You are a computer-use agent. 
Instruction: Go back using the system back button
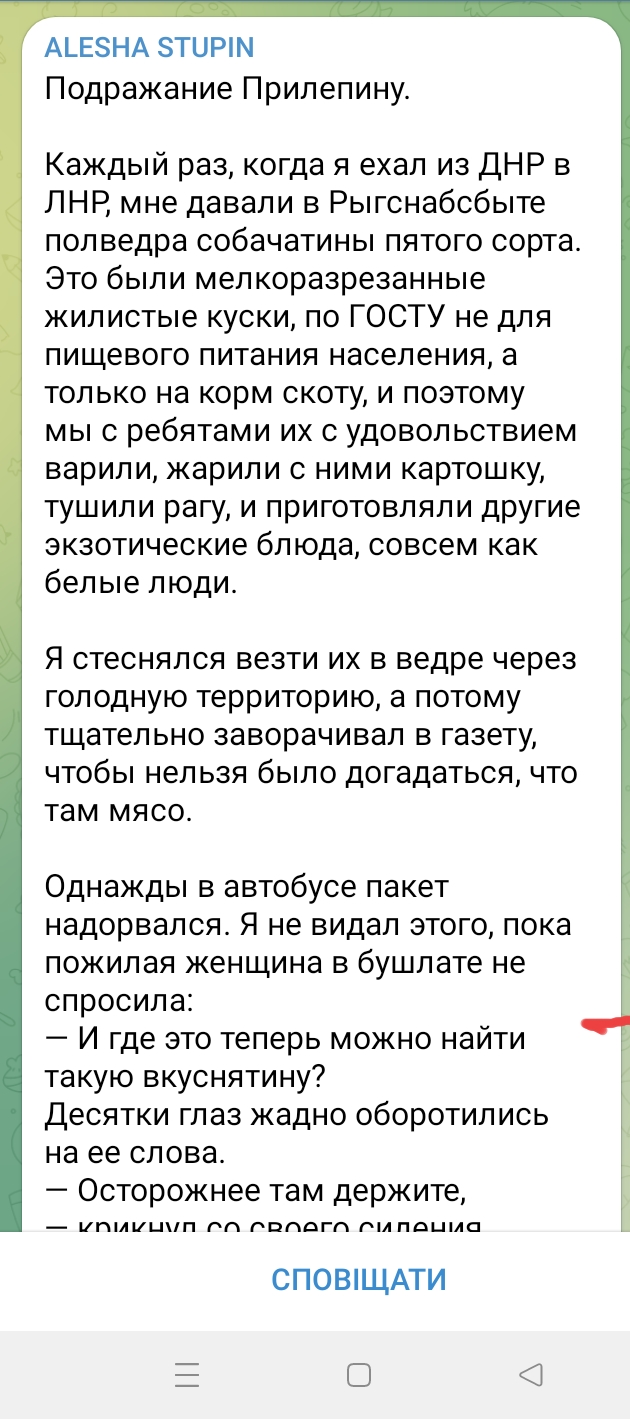click(x=531, y=1375)
